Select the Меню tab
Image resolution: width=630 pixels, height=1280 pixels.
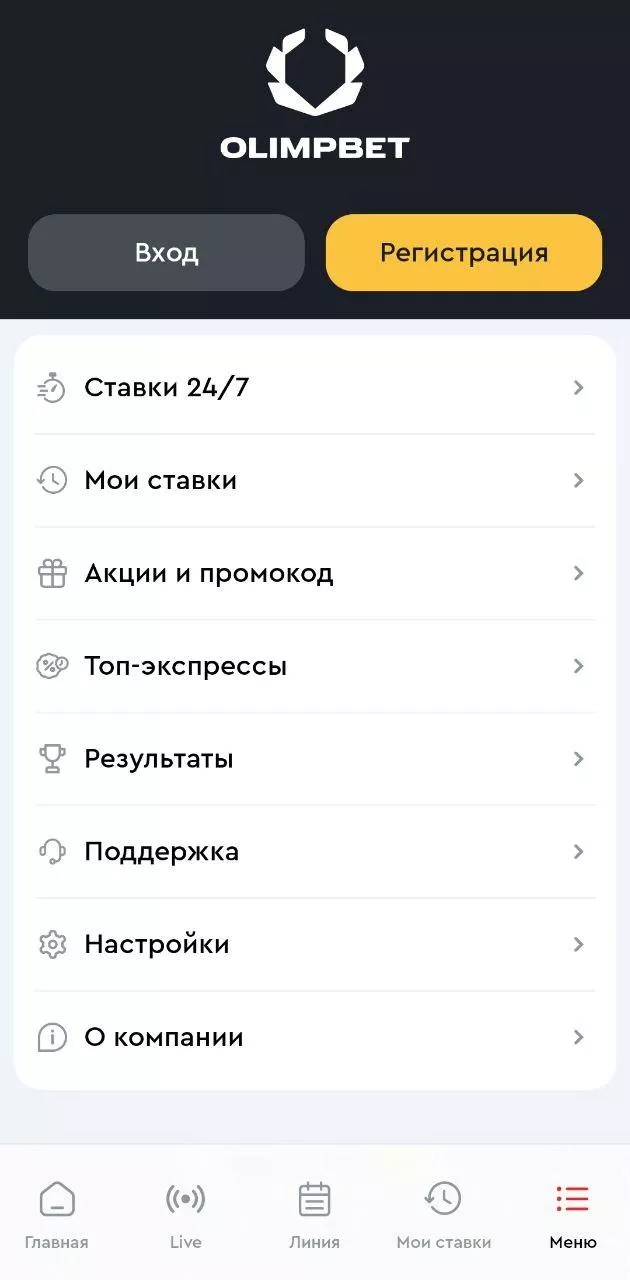[x=573, y=1215]
